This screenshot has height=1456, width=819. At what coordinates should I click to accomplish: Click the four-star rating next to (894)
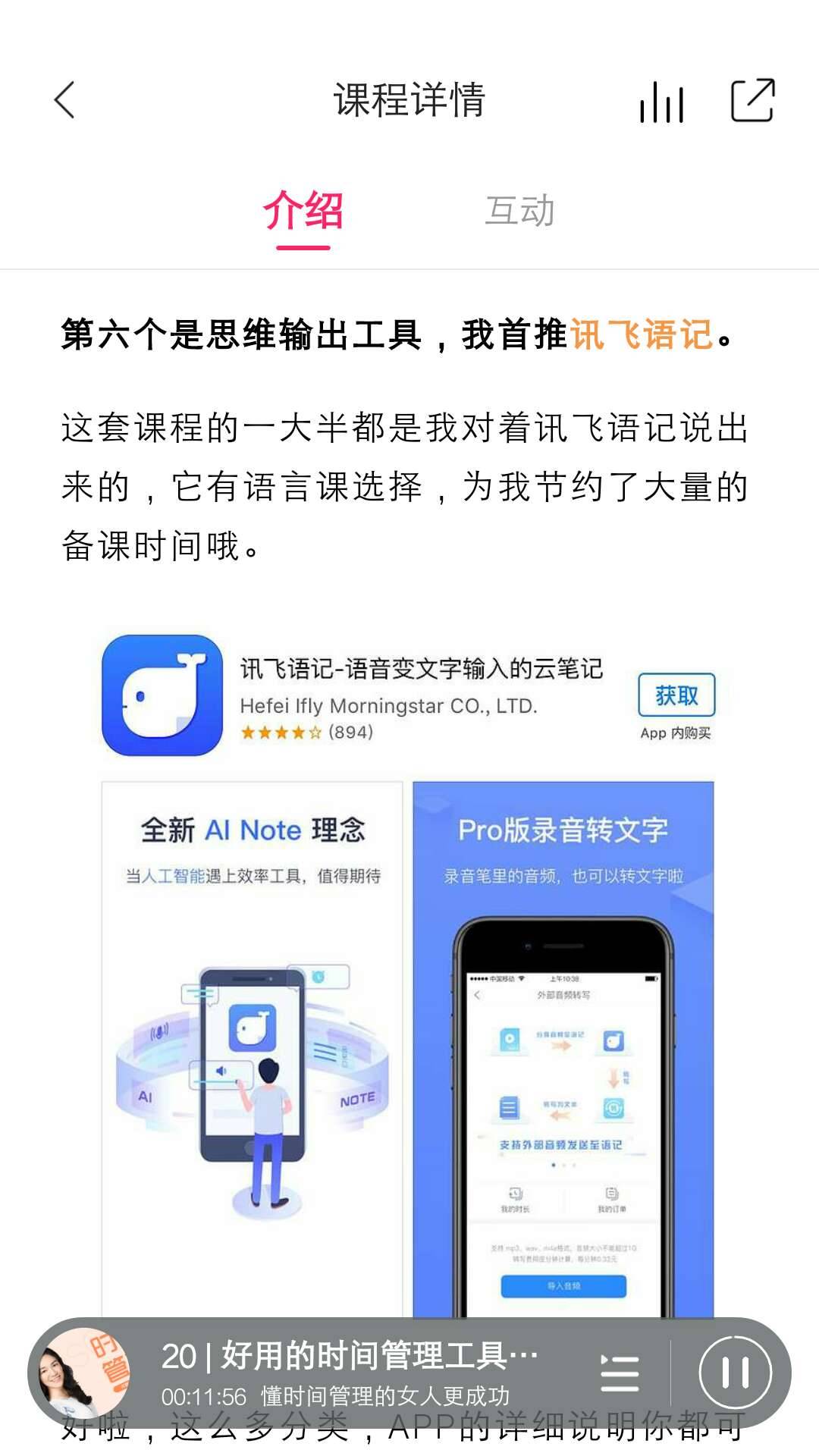pyautogui.click(x=279, y=734)
